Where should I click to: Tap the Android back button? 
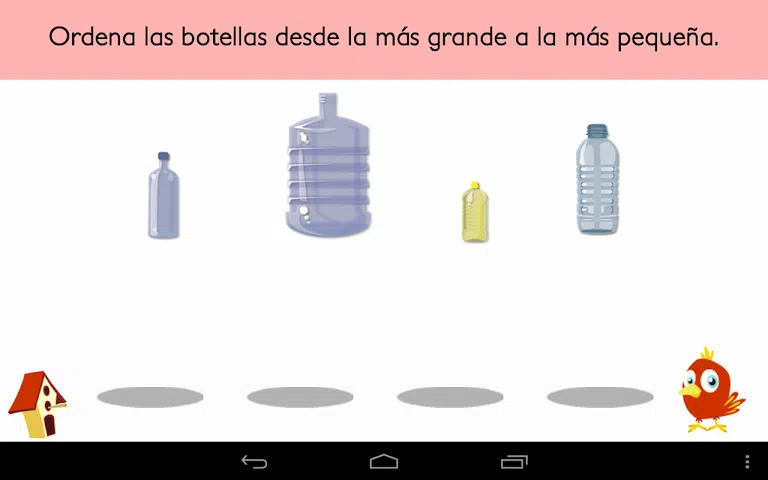pyautogui.click(x=255, y=462)
